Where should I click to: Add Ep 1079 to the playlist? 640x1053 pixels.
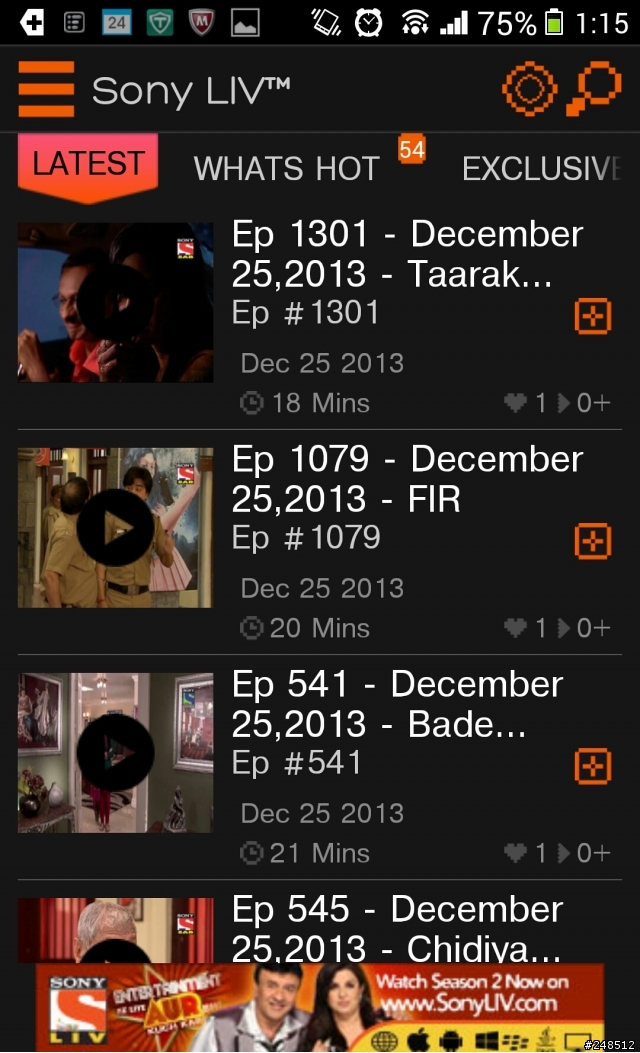(593, 541)
